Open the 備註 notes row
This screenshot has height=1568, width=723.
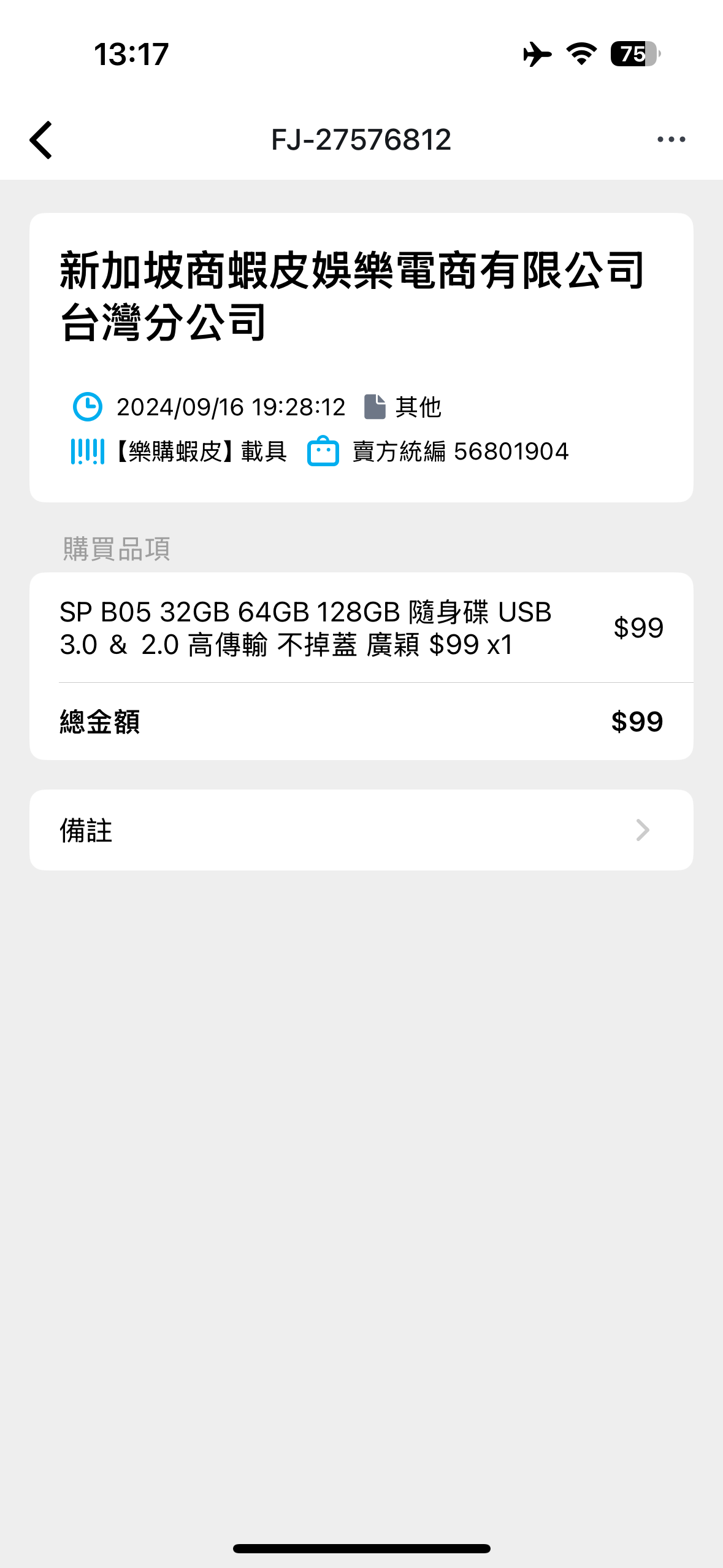pos(361,830)
